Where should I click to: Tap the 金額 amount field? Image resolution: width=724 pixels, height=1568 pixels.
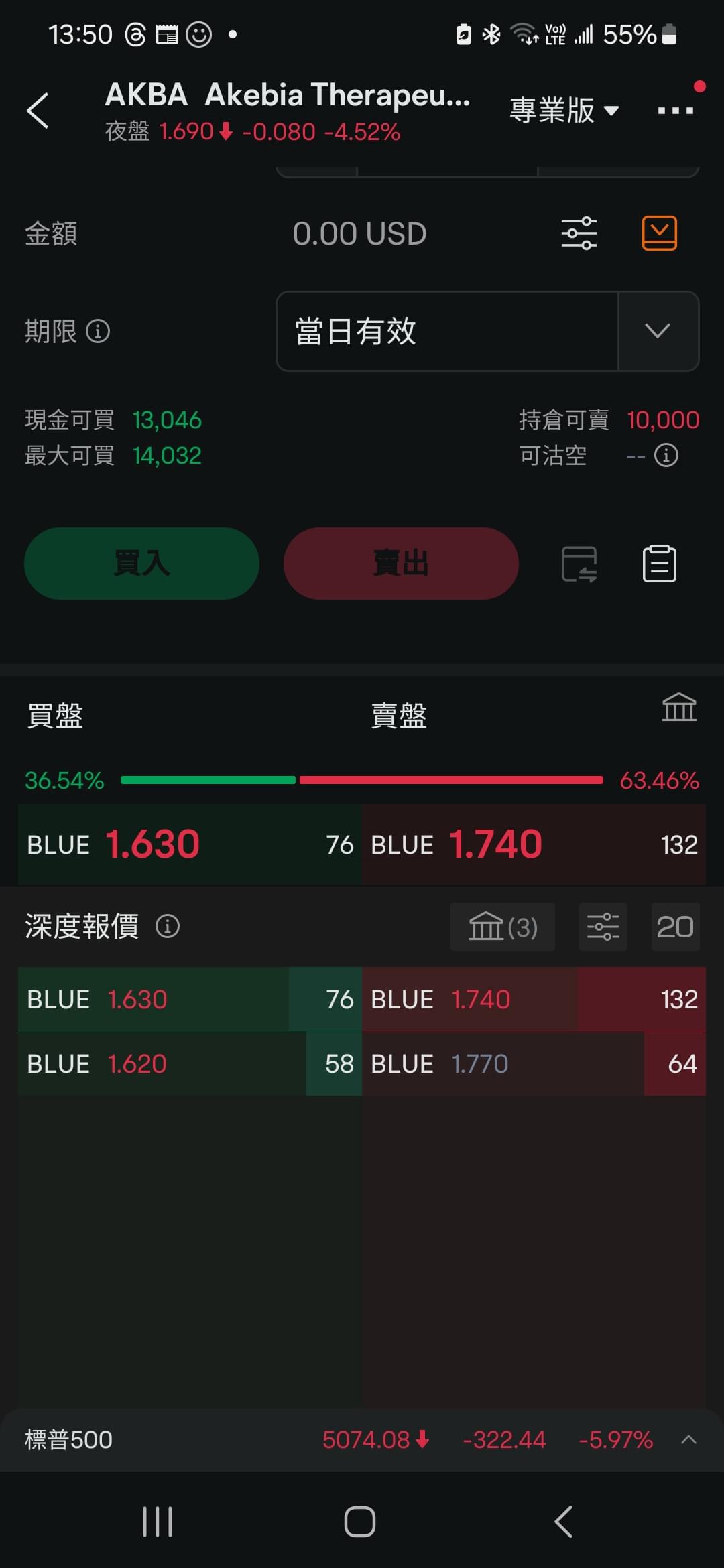[x=360, y=234]
